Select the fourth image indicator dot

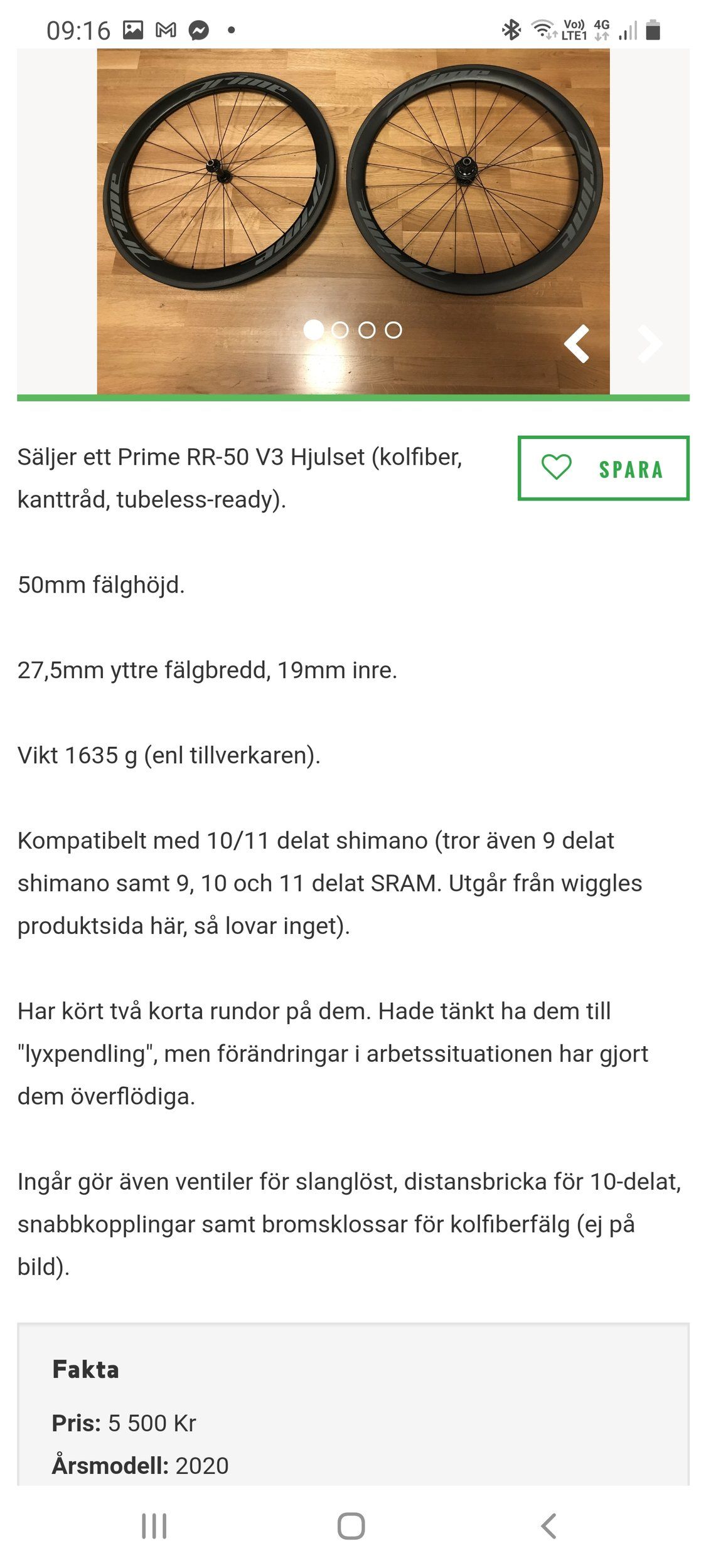pyautogui.click(x=393, y=330)
